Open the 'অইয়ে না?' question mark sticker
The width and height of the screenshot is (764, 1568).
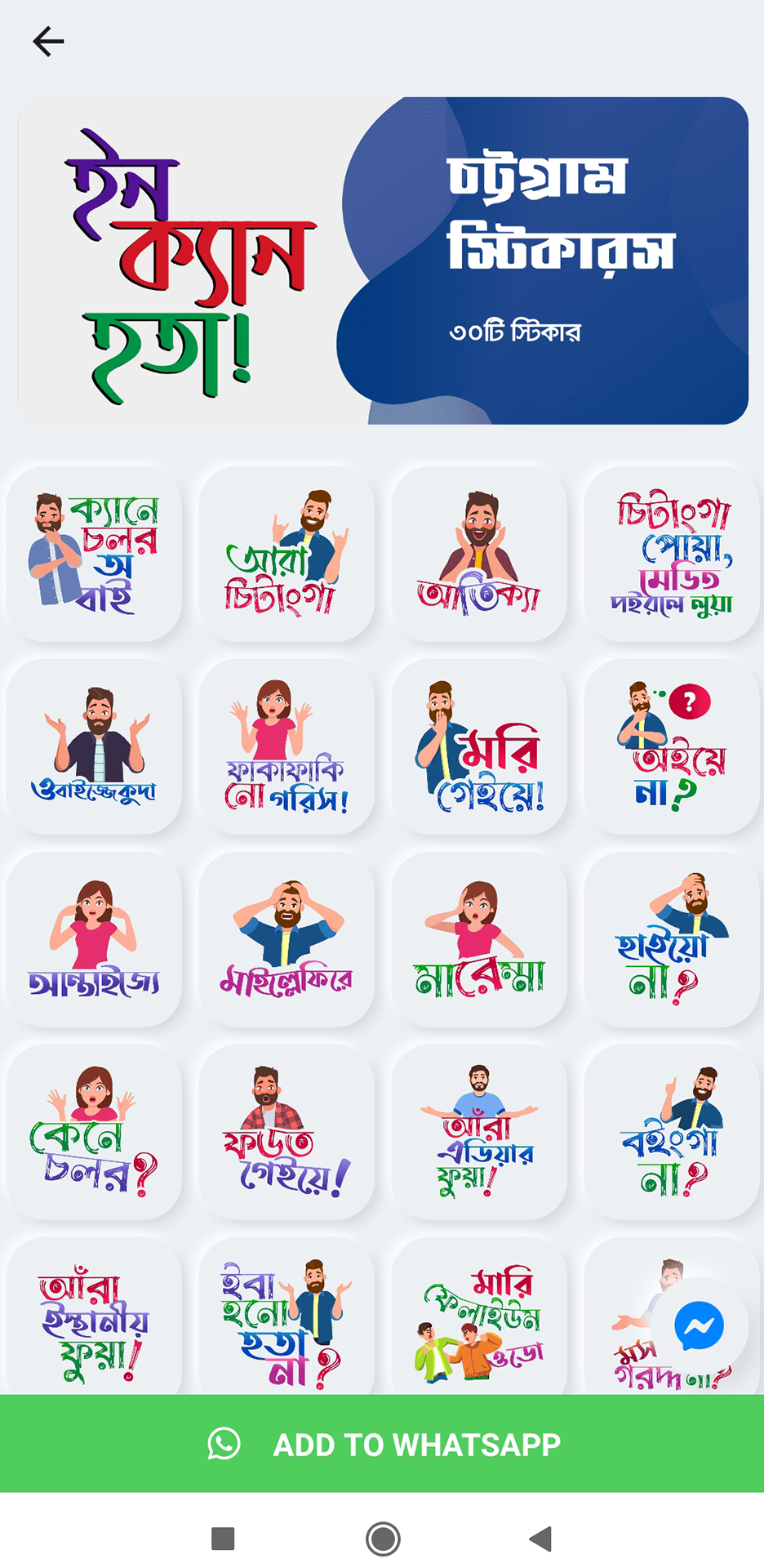pos(672,746)
